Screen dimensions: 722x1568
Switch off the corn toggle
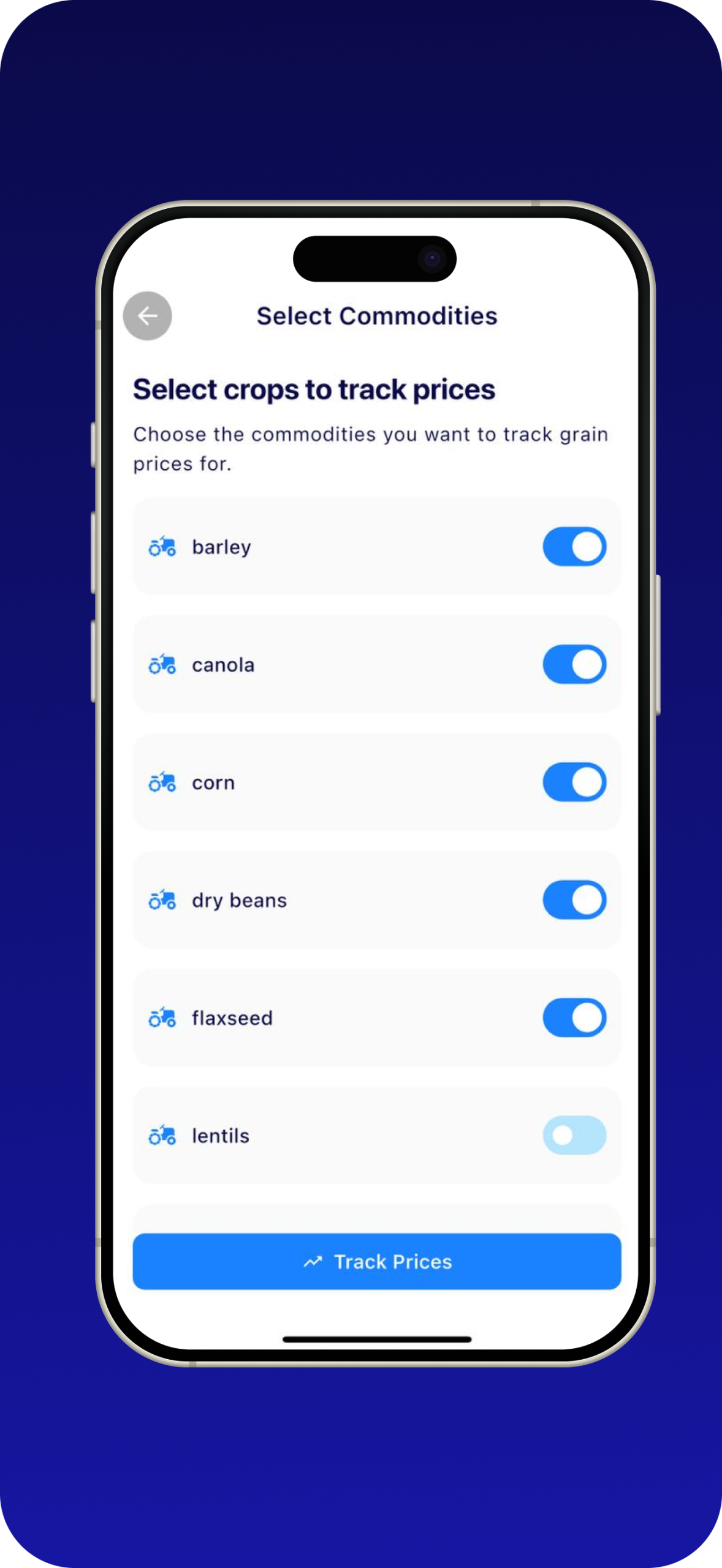click(x=574, y=782)
